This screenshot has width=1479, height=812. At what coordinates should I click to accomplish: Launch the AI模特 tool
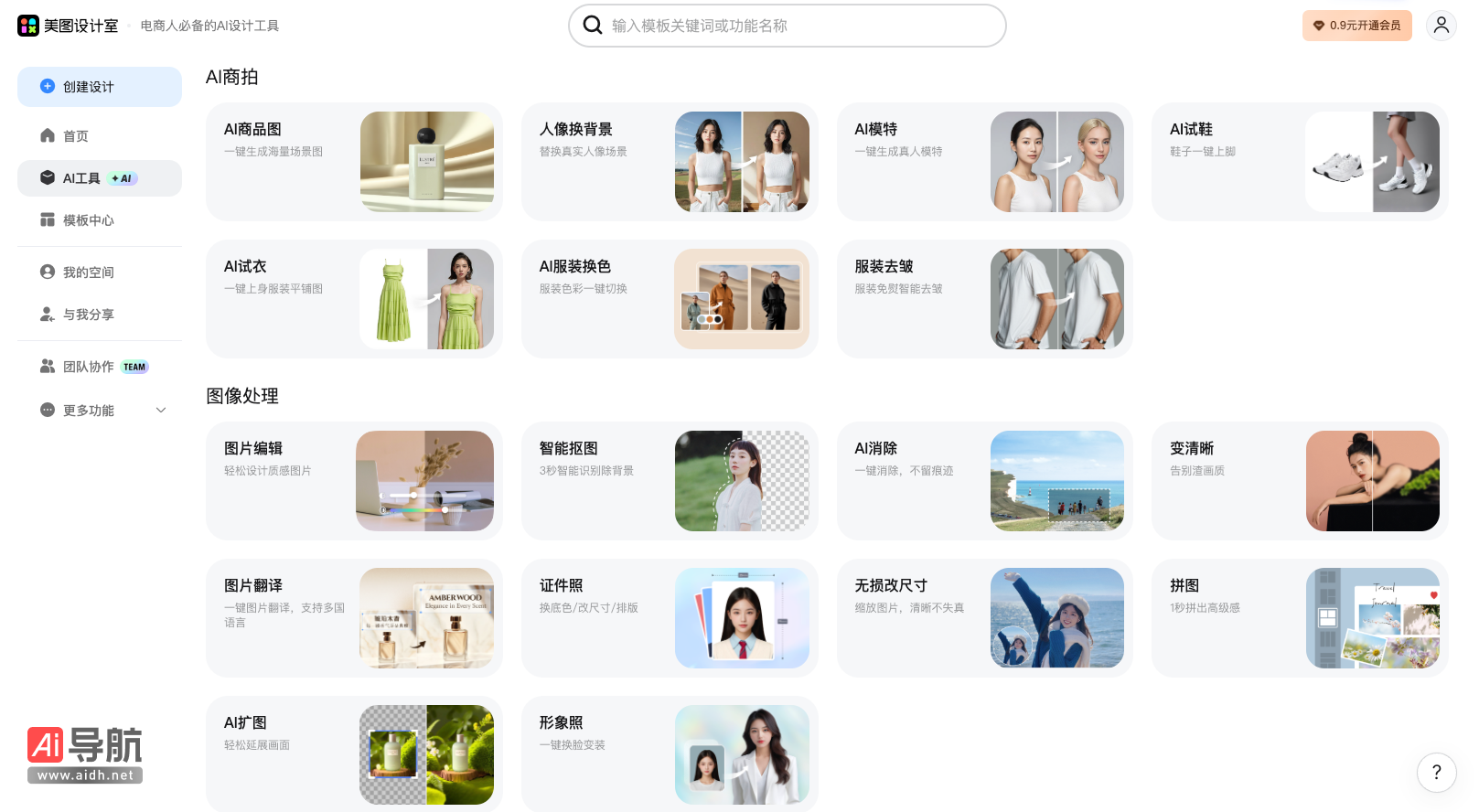984,162
